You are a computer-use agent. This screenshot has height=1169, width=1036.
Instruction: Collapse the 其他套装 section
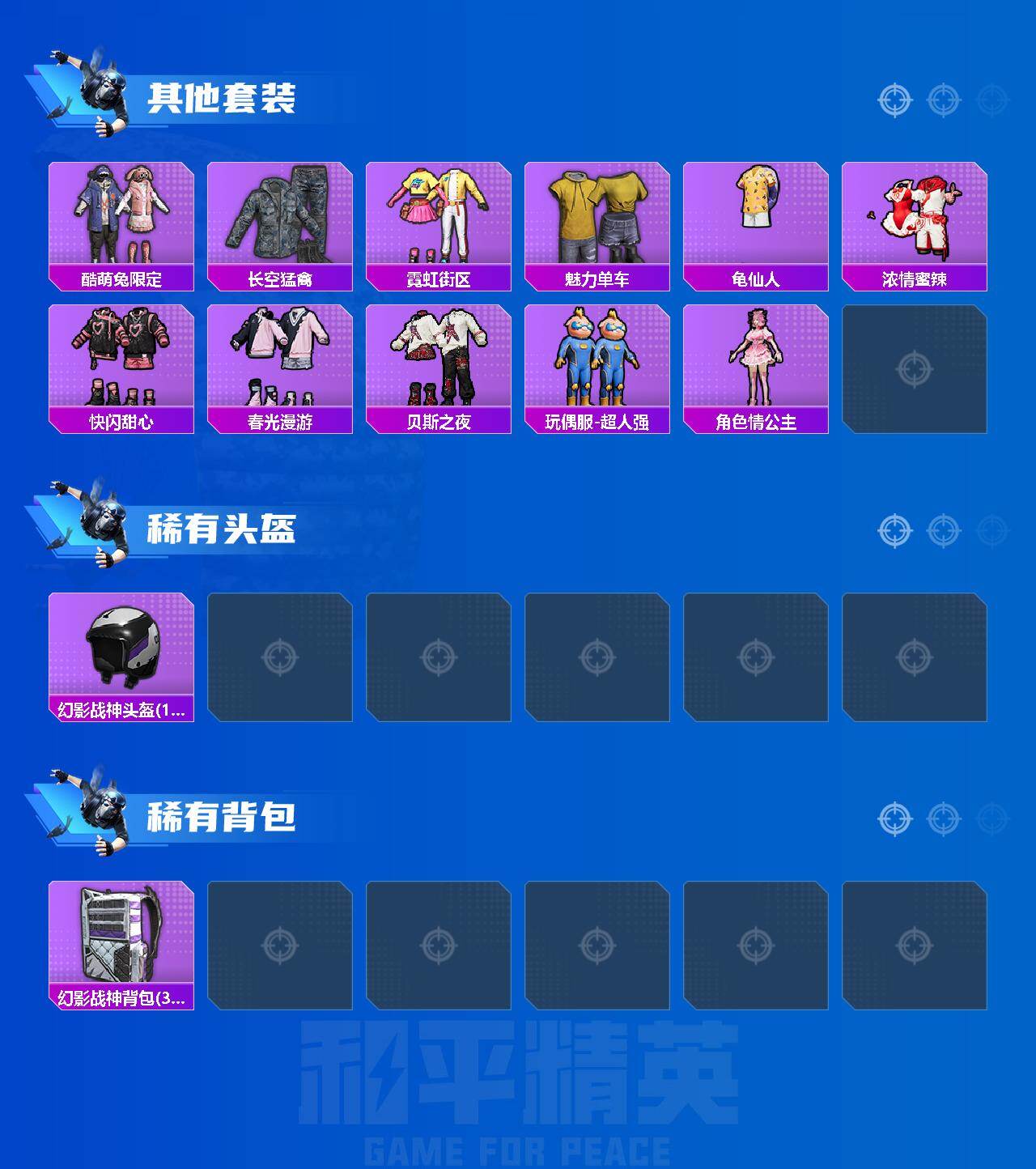coord(227,97)
